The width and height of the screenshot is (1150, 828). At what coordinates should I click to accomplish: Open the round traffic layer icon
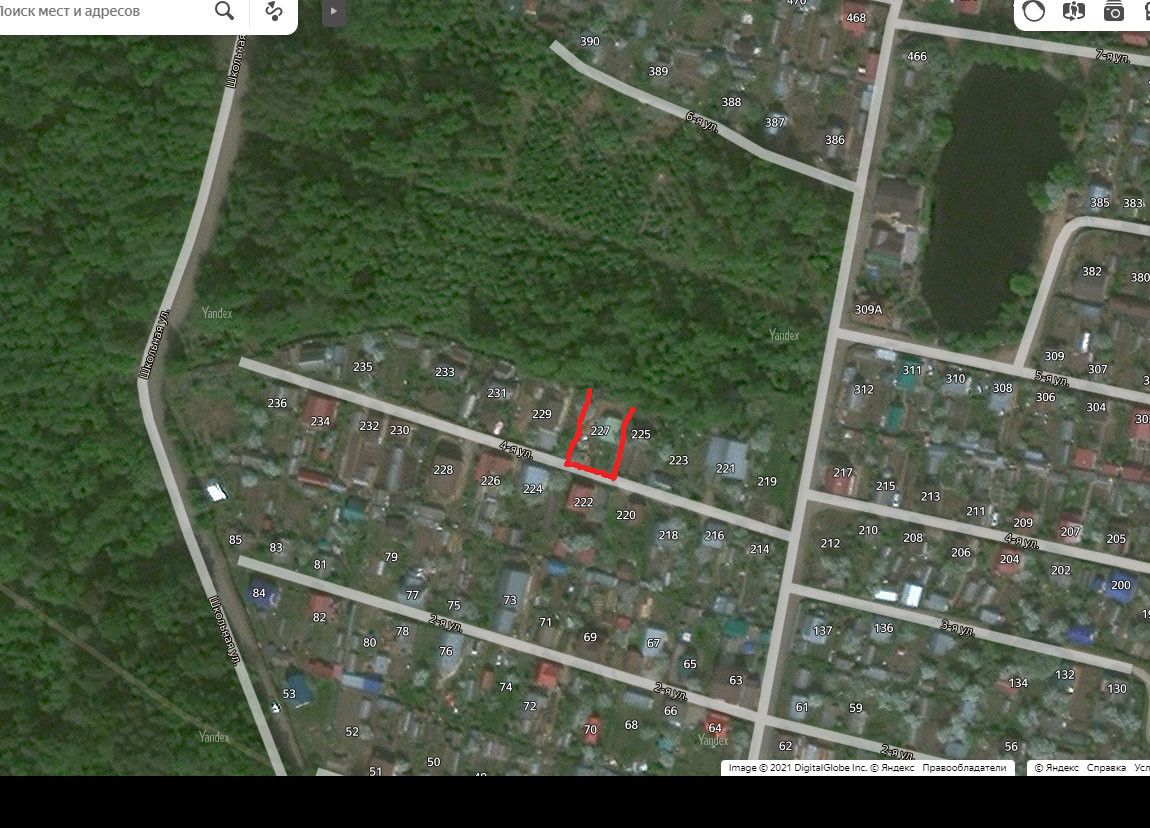point(1034,11)
